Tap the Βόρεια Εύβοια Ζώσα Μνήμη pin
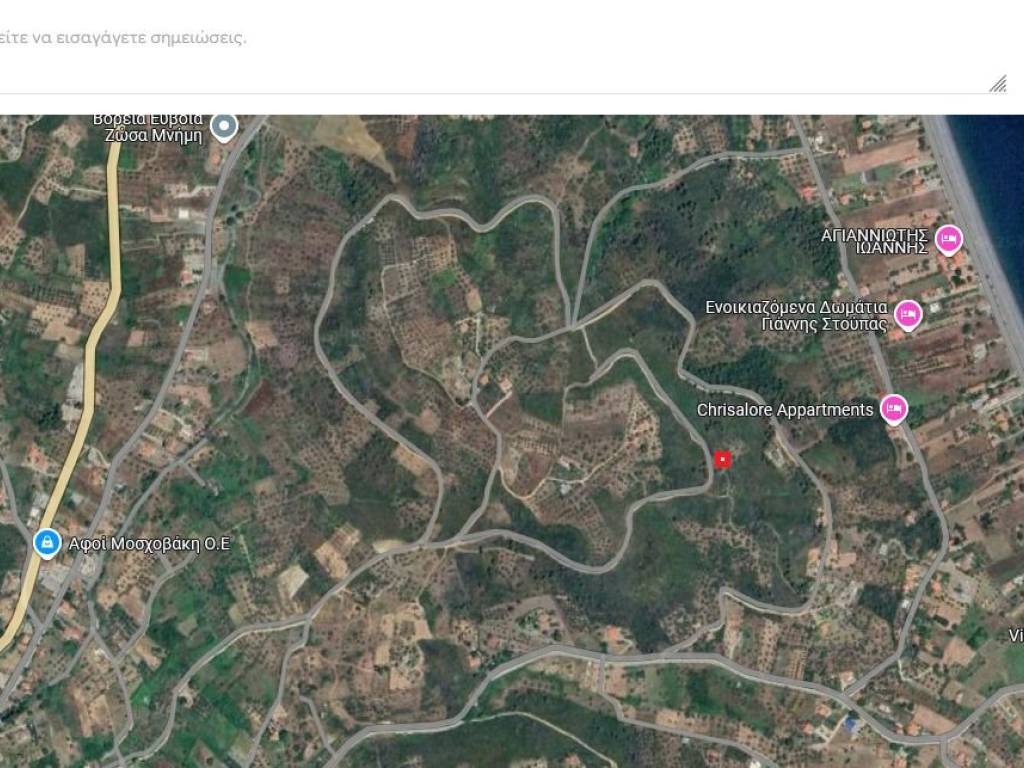 click(x=226, y=127)
